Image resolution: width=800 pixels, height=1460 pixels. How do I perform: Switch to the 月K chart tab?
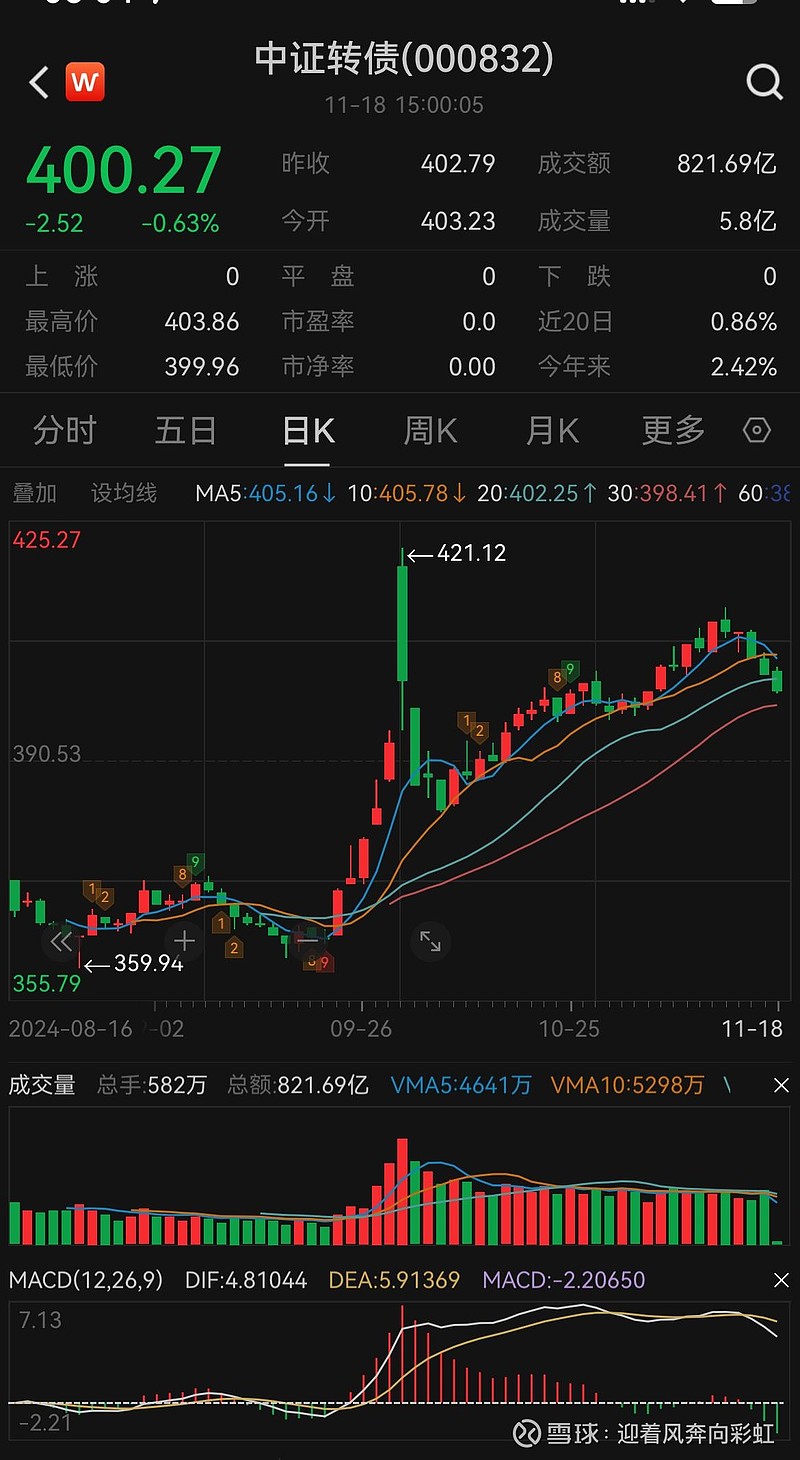(552, 431)
